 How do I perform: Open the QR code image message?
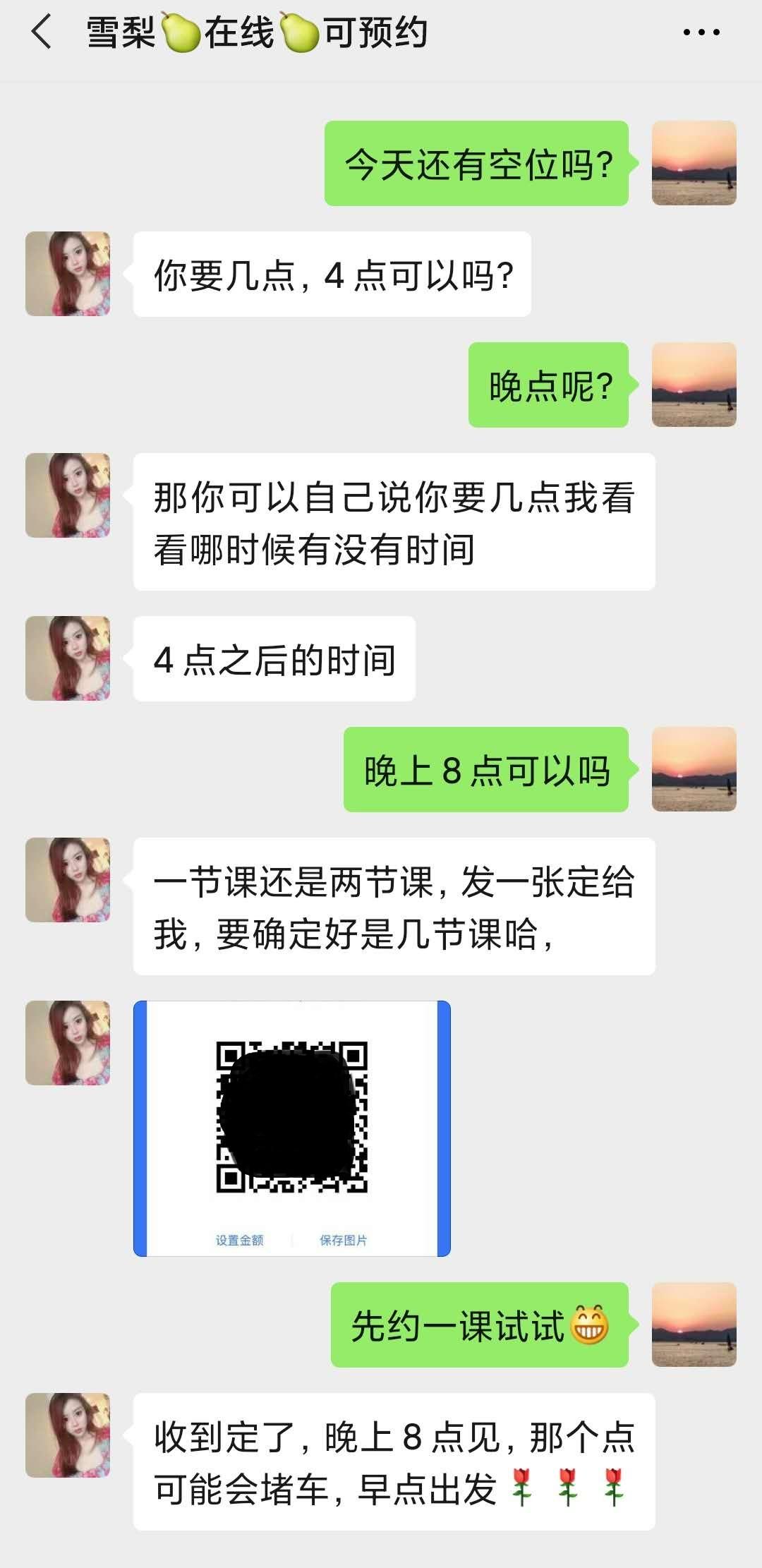coord(292,1128)
